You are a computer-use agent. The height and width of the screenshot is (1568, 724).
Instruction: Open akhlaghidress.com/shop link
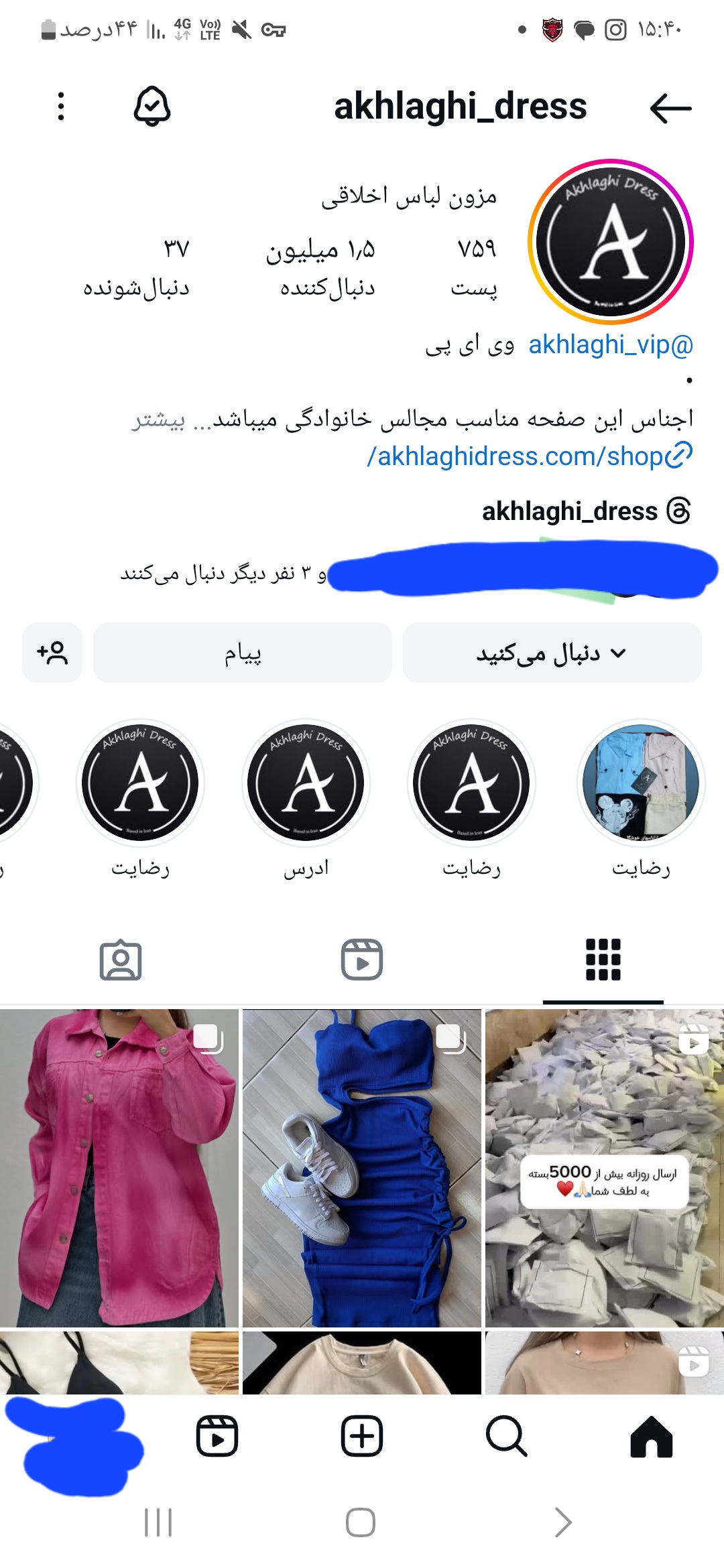[530, 456]
